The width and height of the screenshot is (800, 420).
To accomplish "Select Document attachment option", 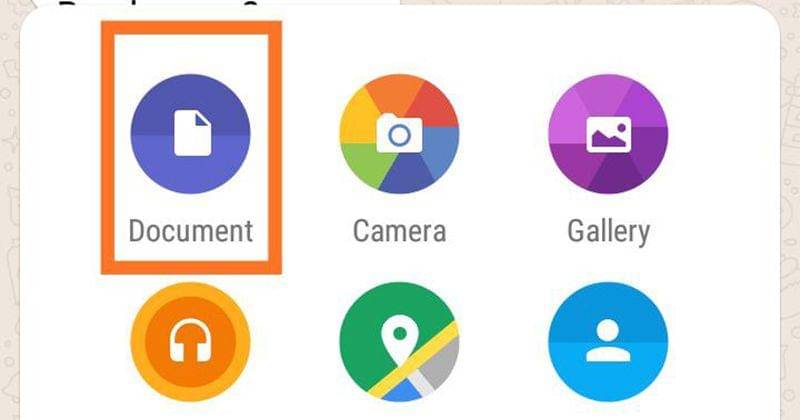I will pyautogui.click(x=190, y=134).
